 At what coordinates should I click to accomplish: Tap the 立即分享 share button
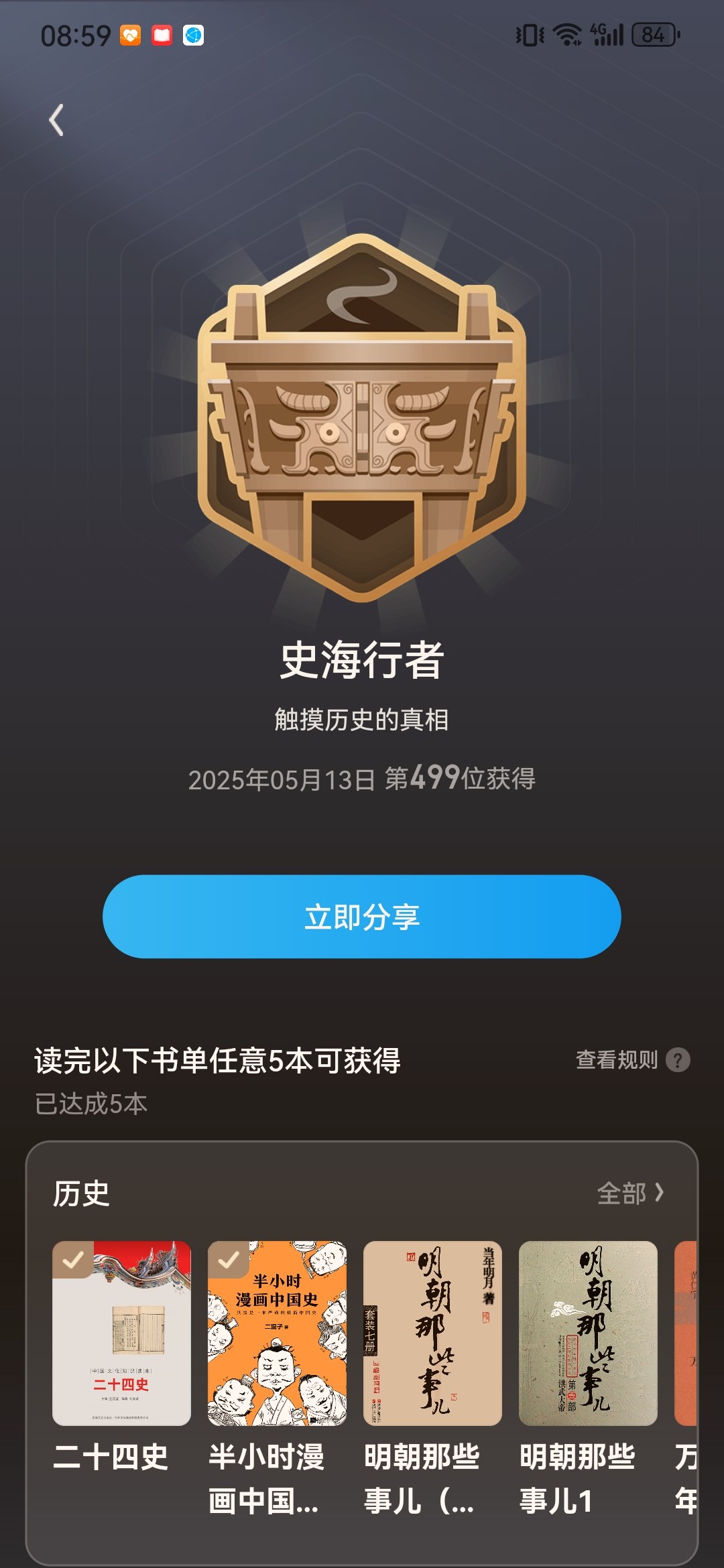pyautogui.click(x=362, y=916)
